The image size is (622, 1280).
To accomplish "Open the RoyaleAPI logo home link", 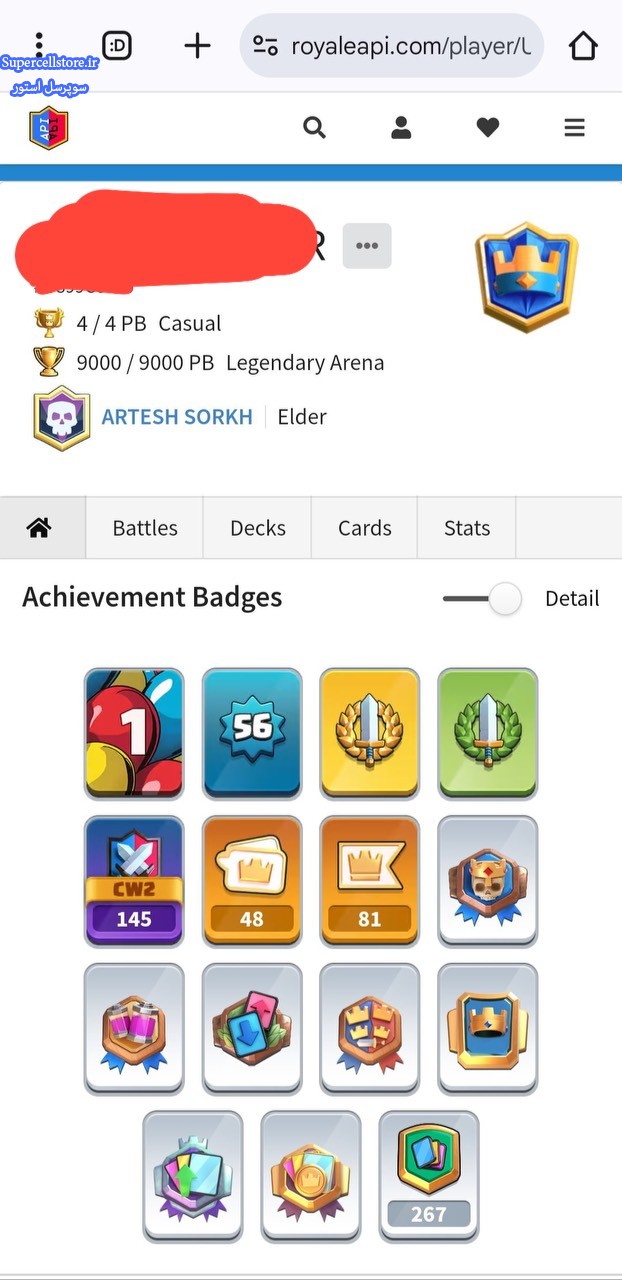I will tap(49, 128).
